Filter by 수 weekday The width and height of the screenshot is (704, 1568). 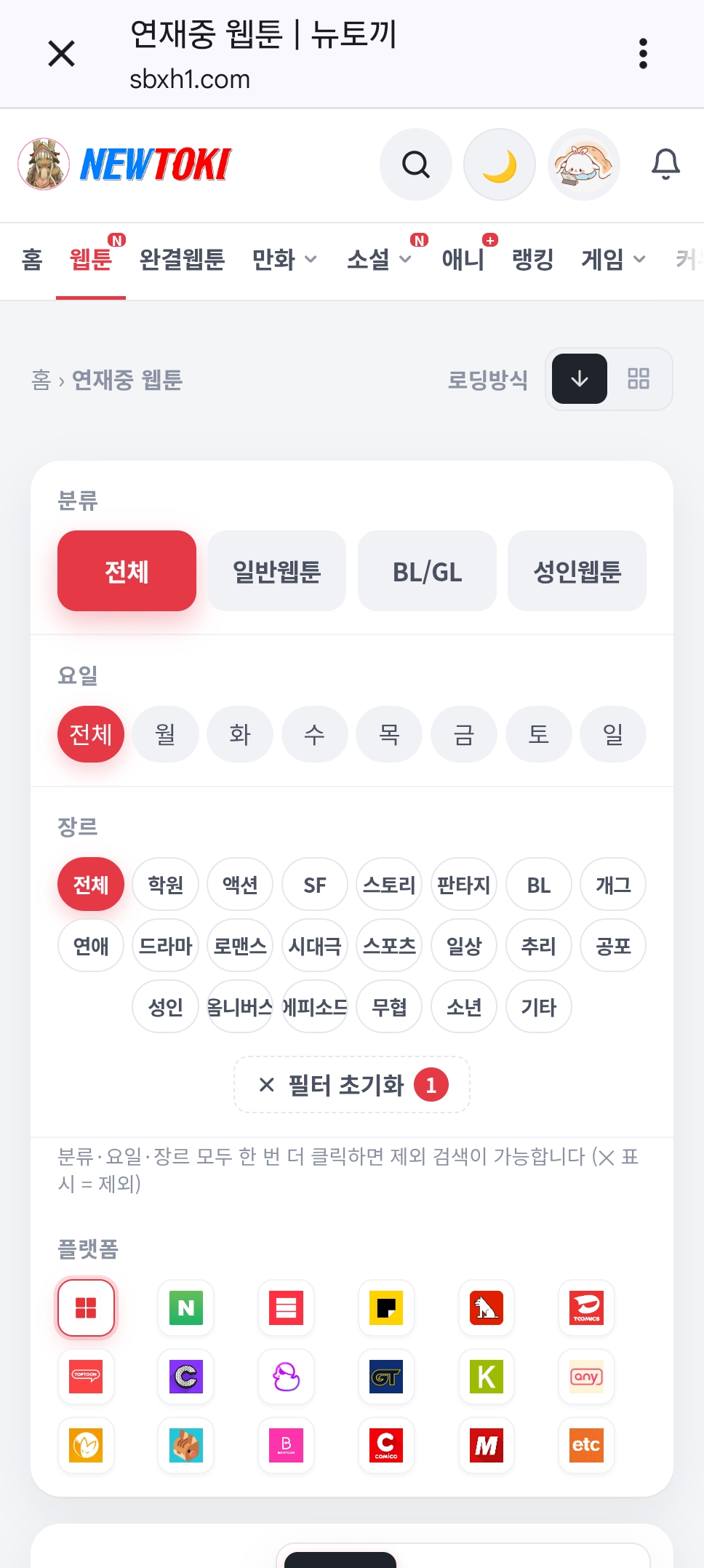(x=315, y=734)
